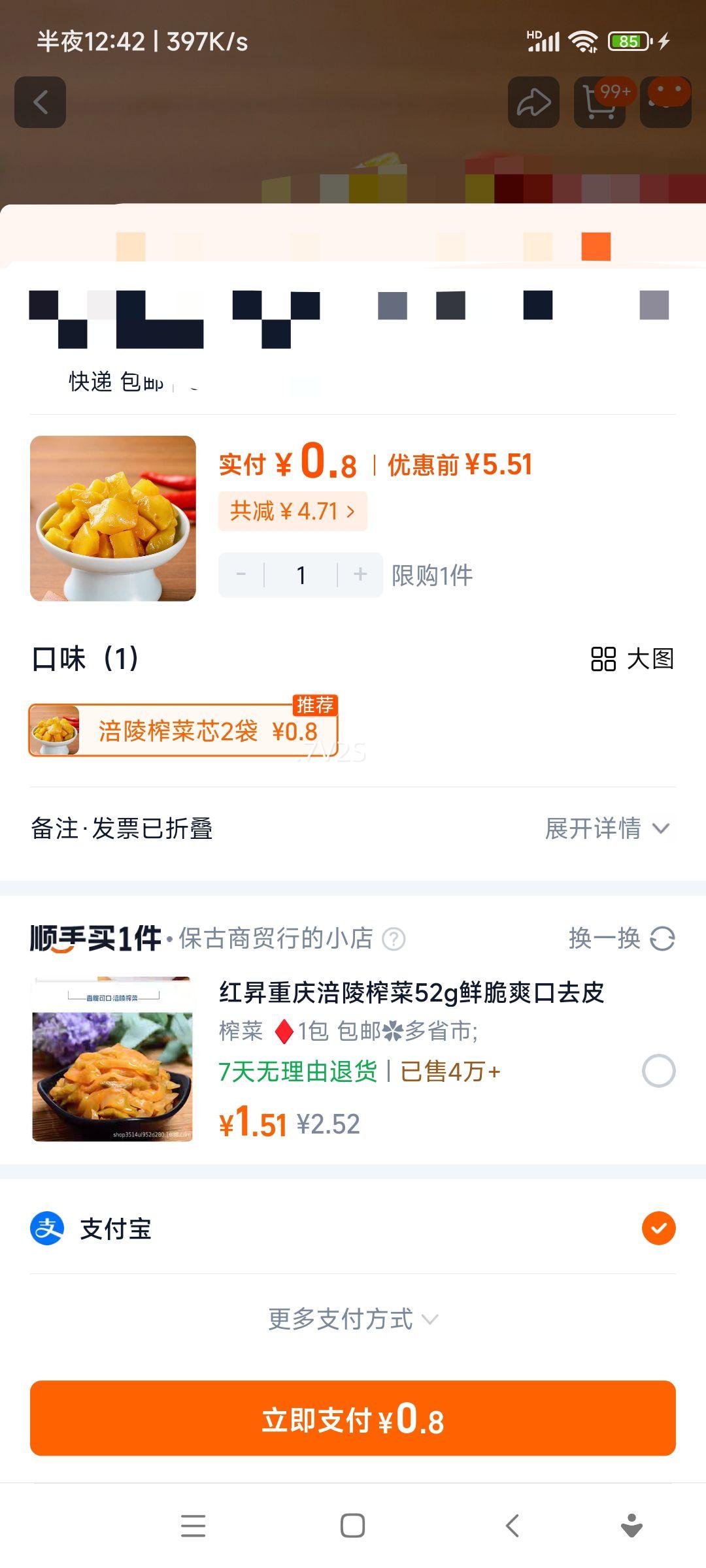This screenshot has height=1568, width=706.
Task: Go back using the top-left arrow
Action: (41, 103)
